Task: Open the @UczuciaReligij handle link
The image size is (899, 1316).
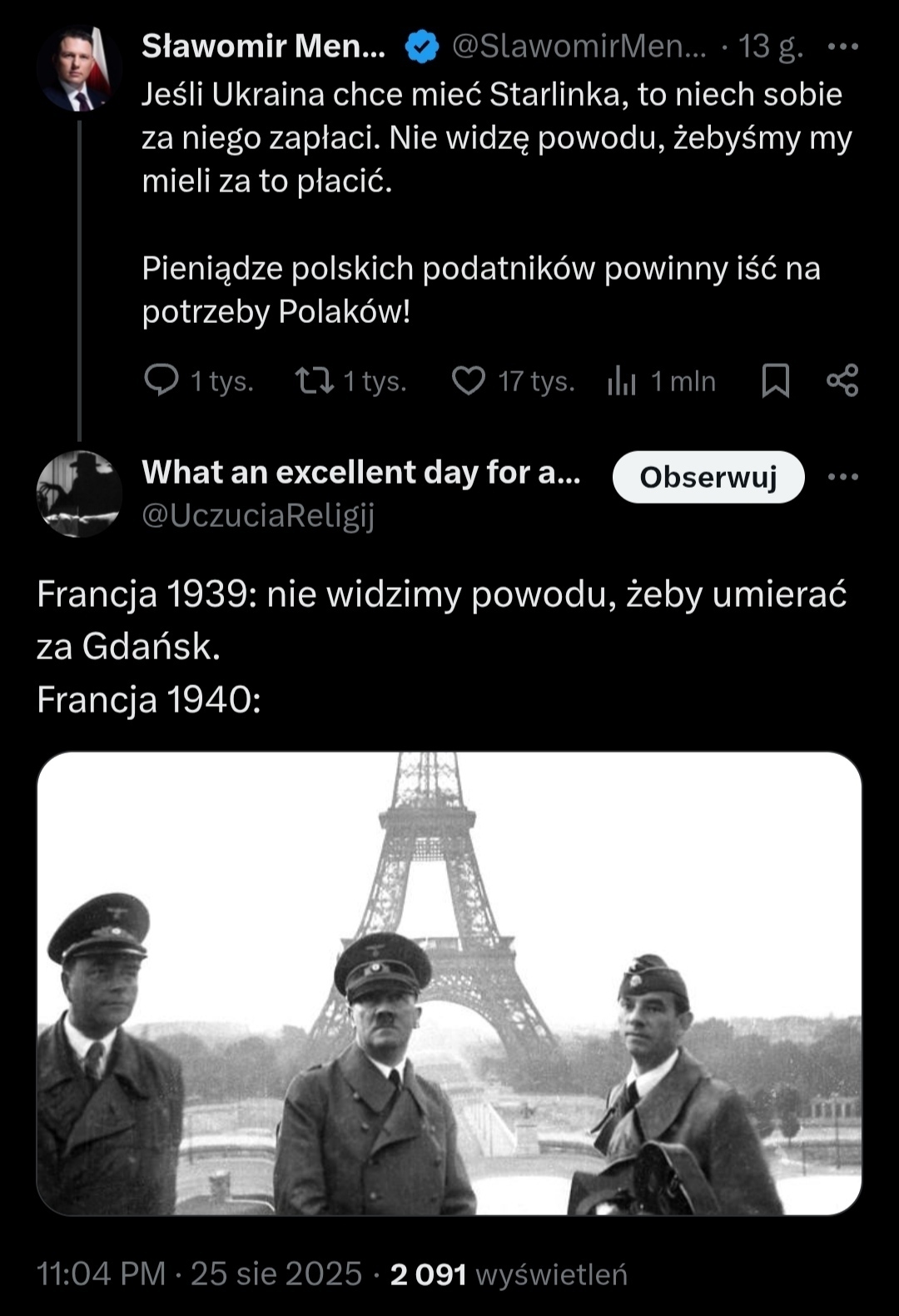Action: (x=258, y=516)
